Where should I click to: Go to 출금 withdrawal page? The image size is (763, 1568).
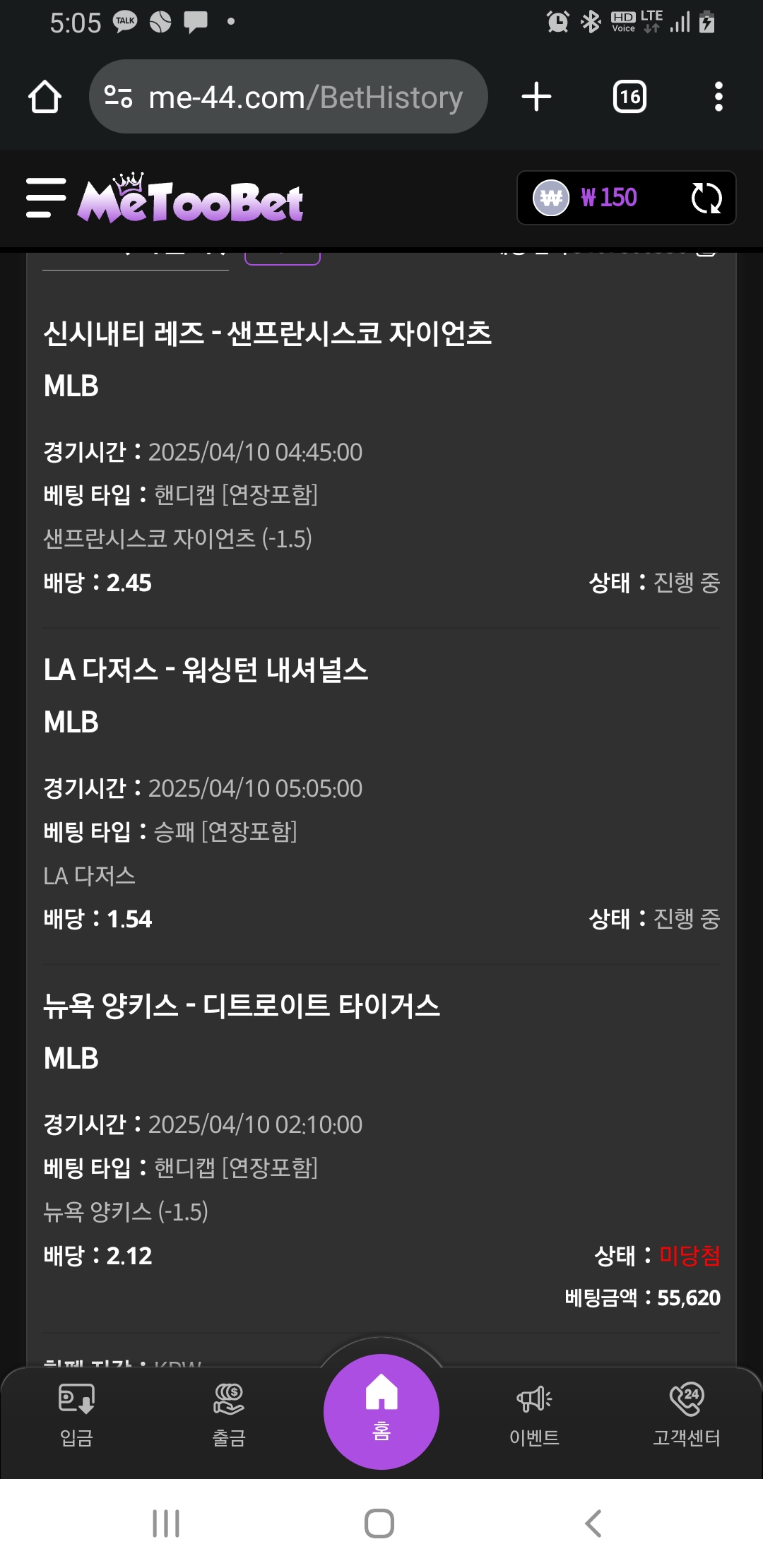229,1415
